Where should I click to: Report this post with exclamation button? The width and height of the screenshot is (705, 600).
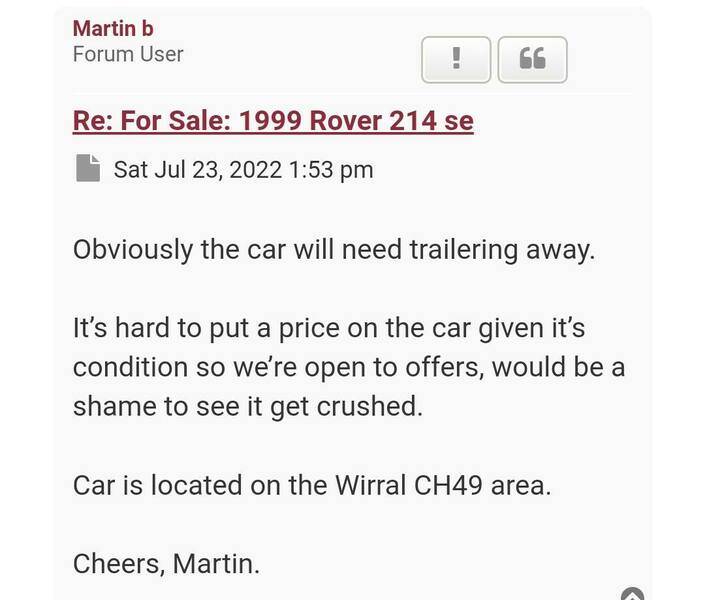[x=456, y=59]
